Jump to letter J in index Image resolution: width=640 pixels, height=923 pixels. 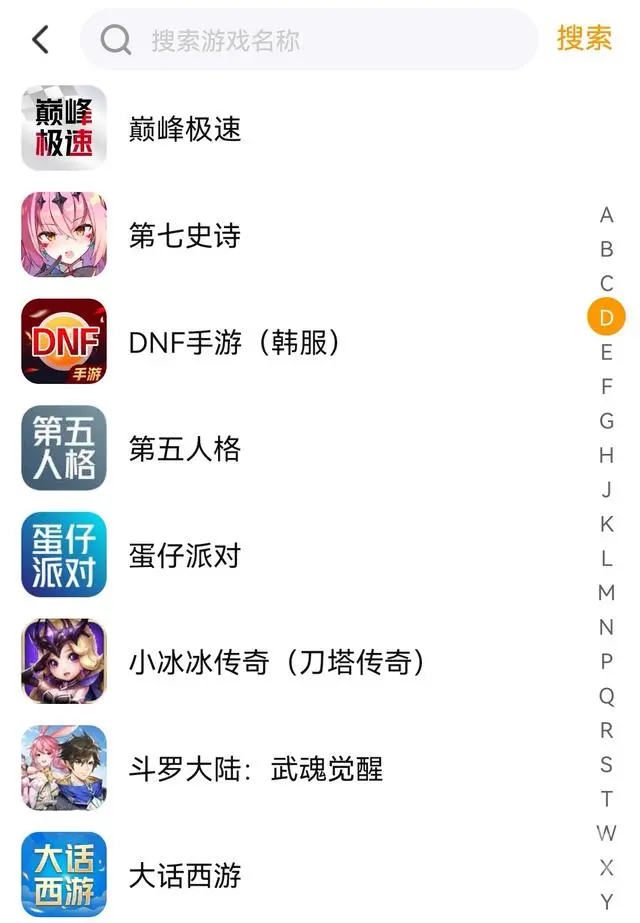pos(606,490)
